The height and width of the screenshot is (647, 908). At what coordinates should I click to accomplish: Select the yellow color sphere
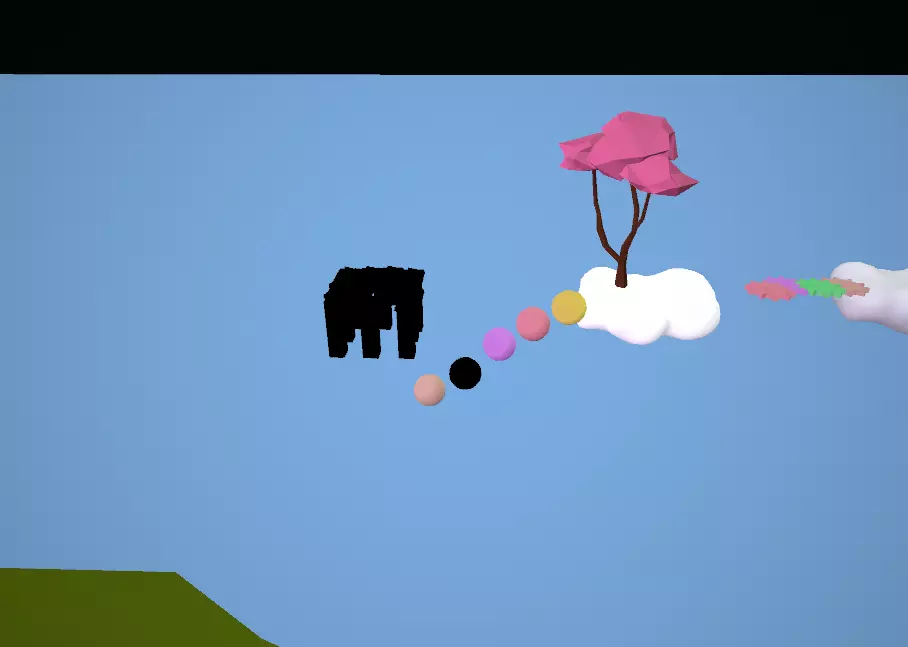pyautogui.click(x=568, y=307)
